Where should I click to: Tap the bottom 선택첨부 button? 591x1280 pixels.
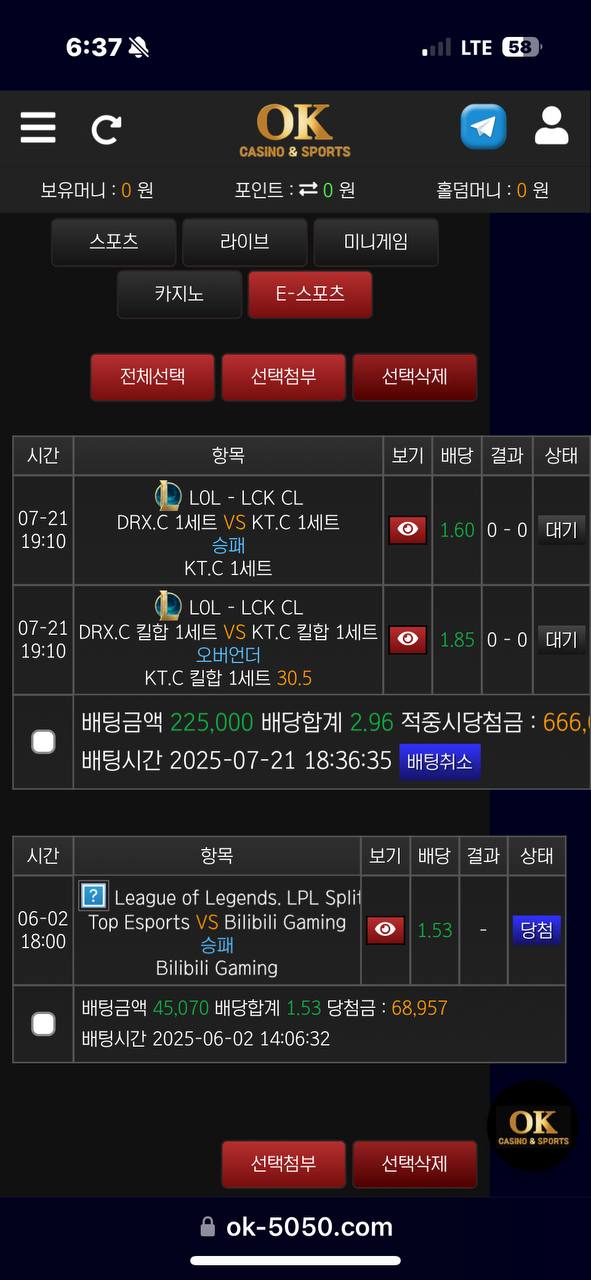point(284,1164)
